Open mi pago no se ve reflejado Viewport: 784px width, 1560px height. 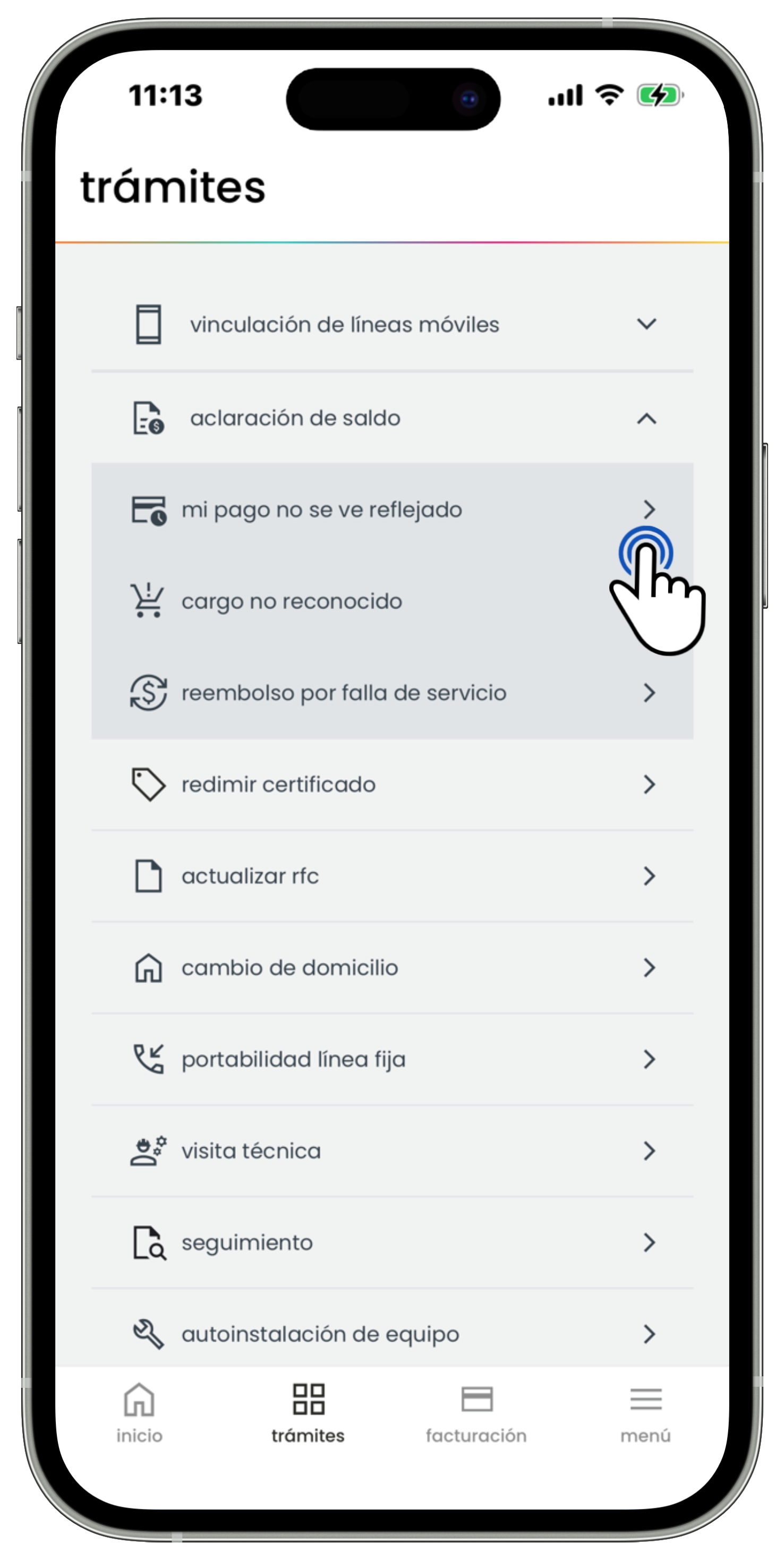coord(393,510)
